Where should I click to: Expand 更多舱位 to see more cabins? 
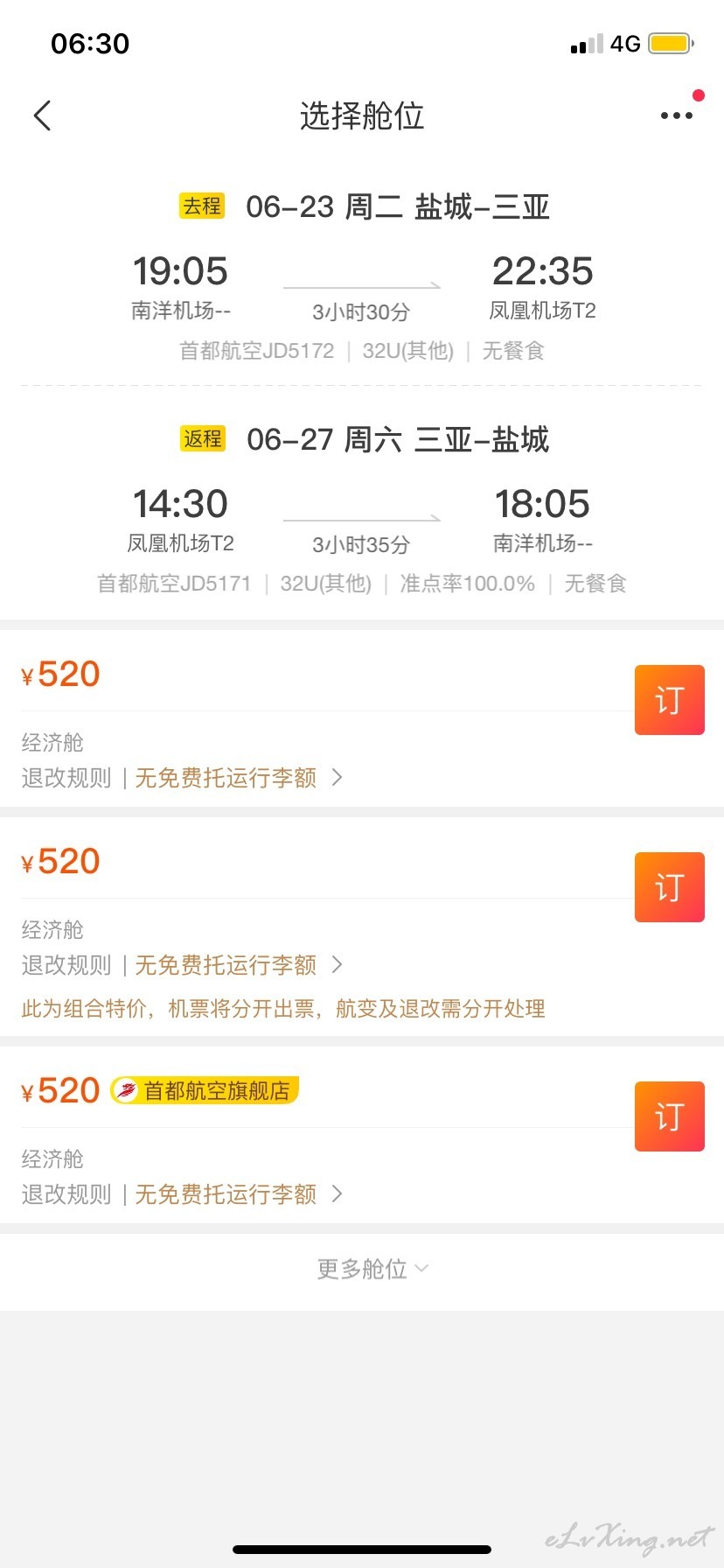click(x=372, y=1269)
